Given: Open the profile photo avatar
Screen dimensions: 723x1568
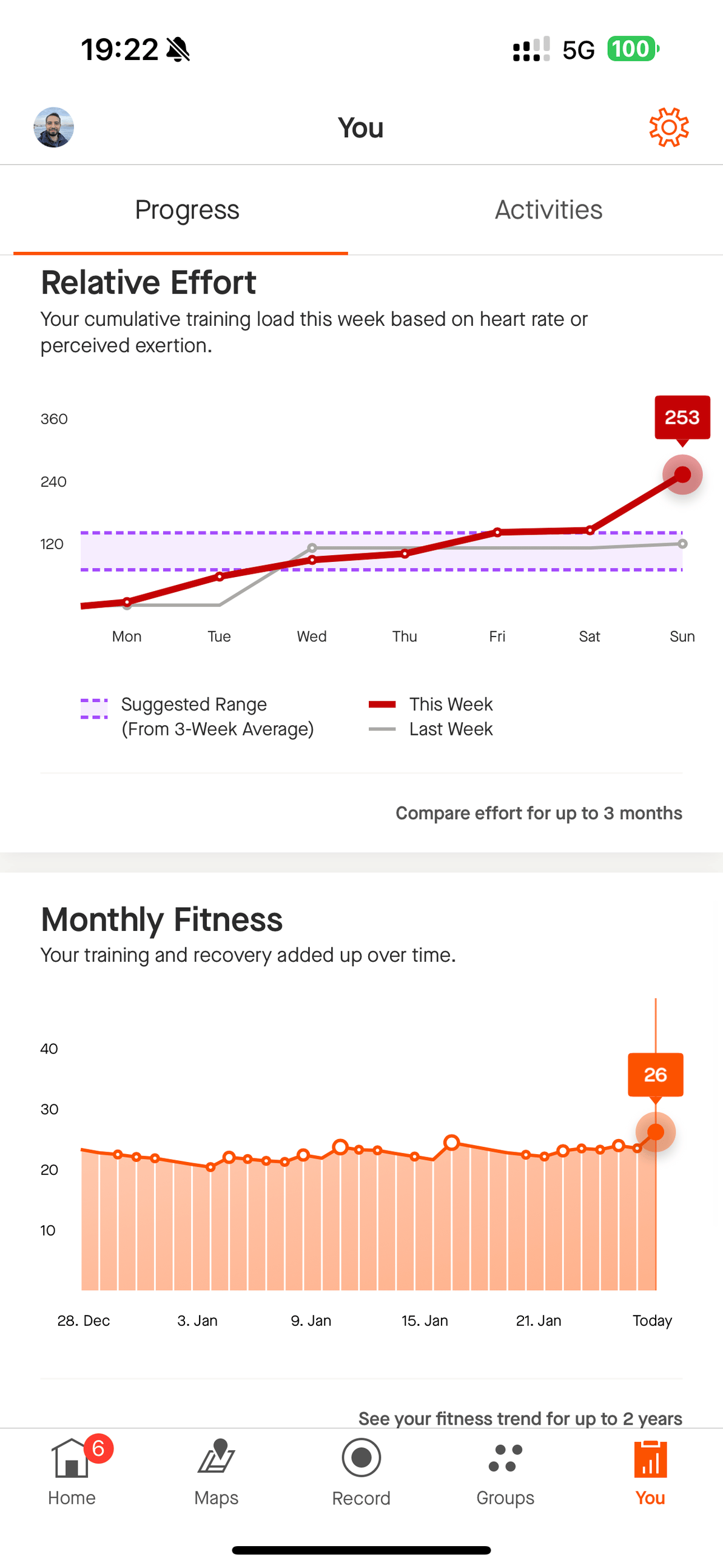Looking at the screenshot, I should pos(53,127).
